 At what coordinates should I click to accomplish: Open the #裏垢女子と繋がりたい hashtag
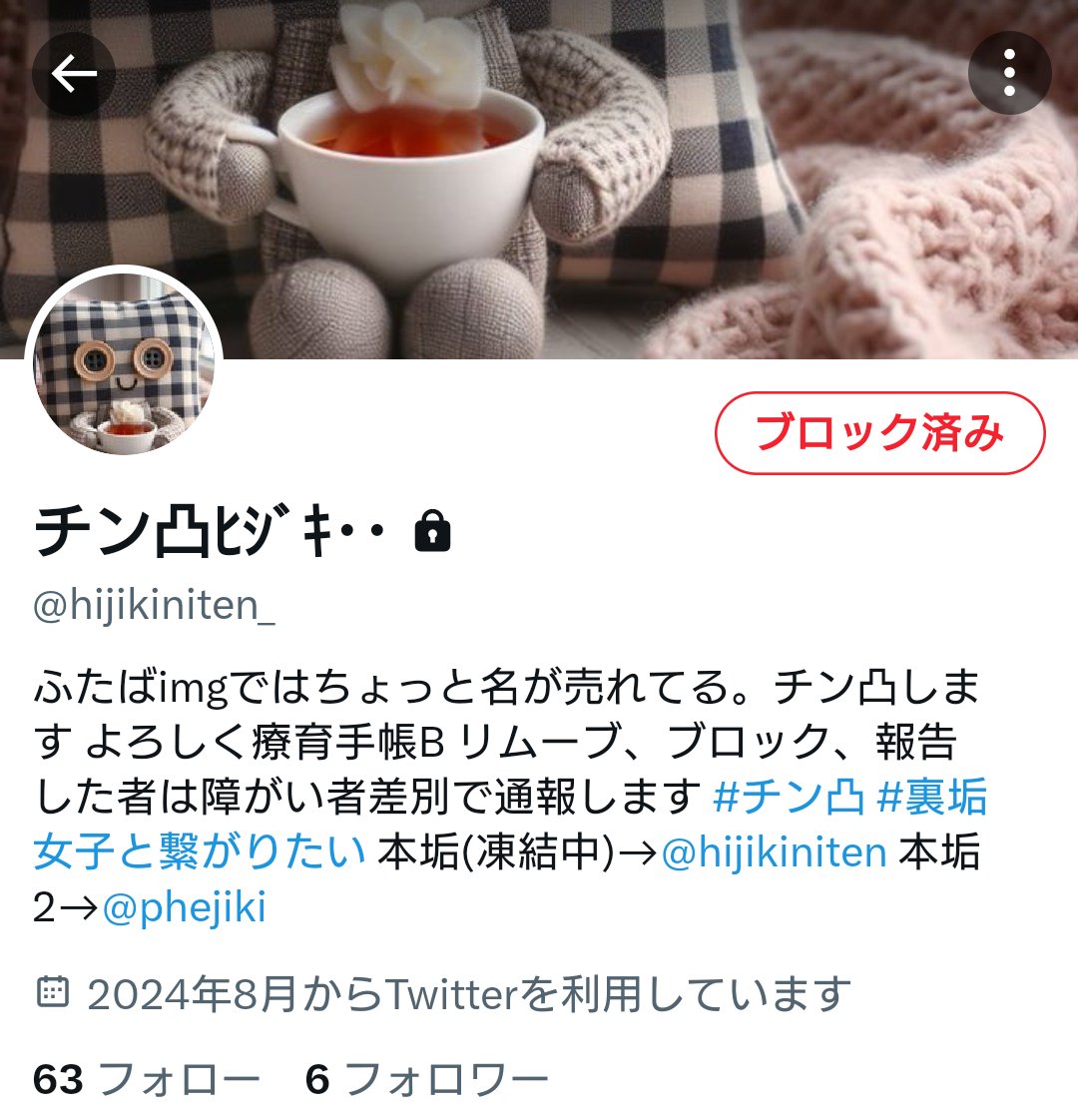[x=200, y=852]
